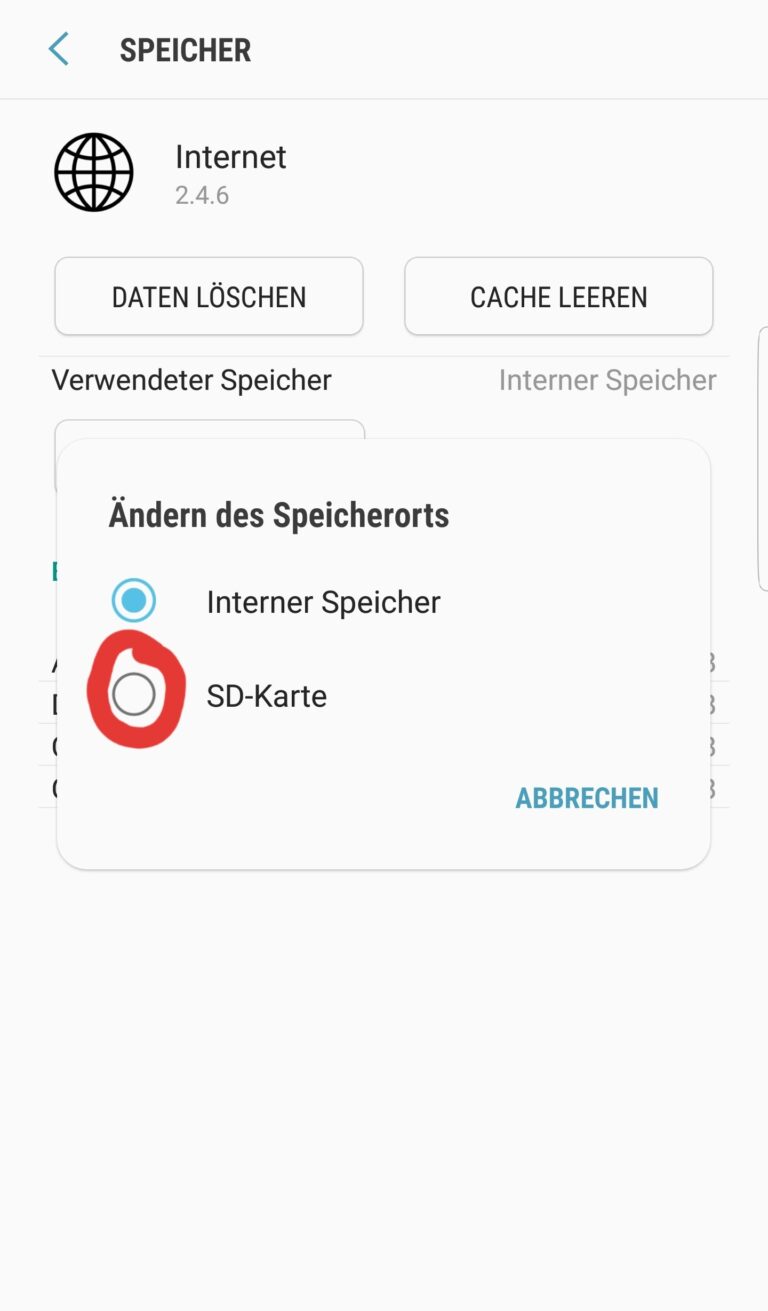Image resolution: width=768 pixels, height=1311 pixels.
Task: Dismiss the dialog with Abbrechen
Action: [586, 798]
